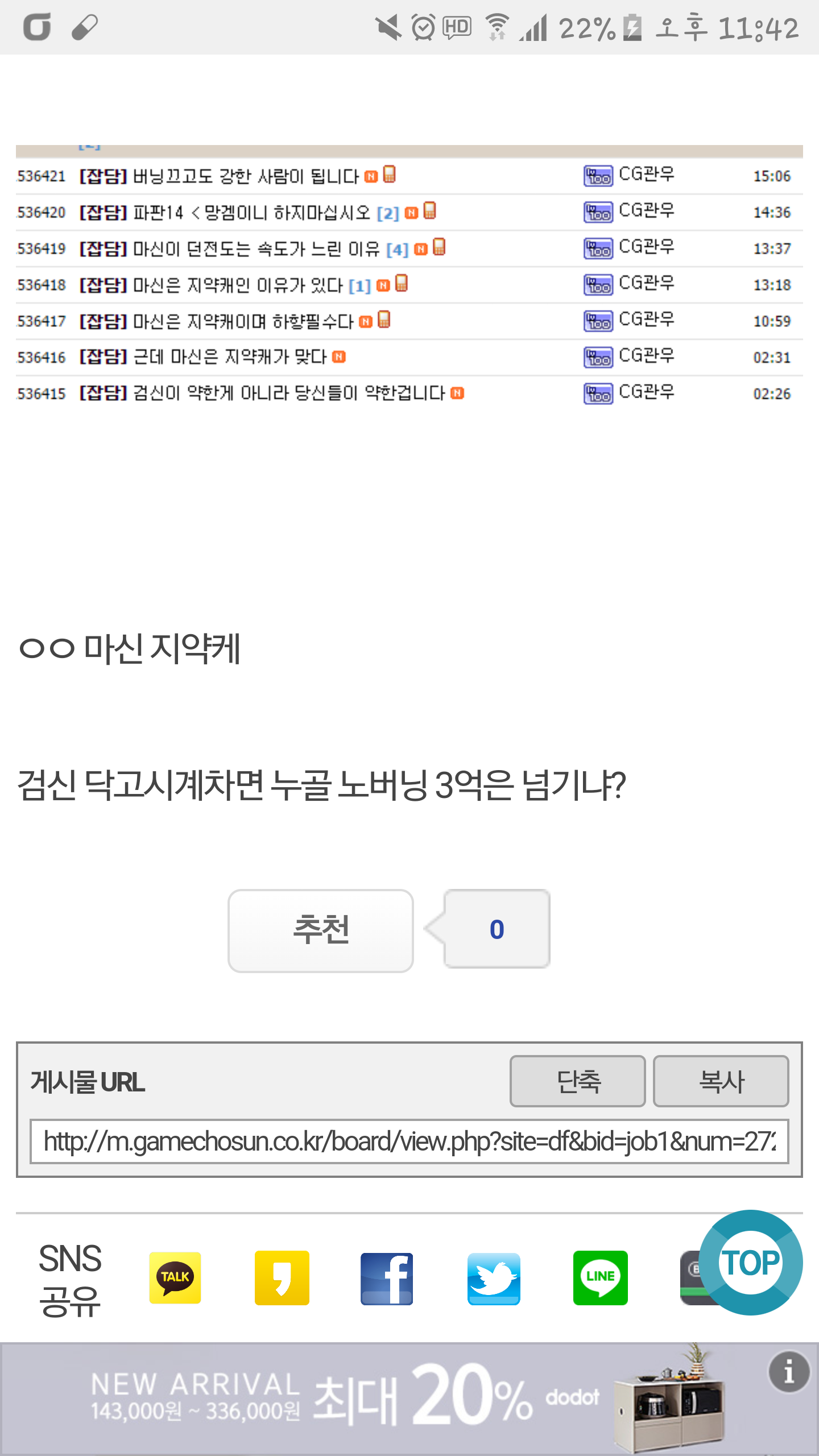Jump to top with the TOP button
The height and width of the screenshot is (1456, 819).
(x=751, y=1262)
